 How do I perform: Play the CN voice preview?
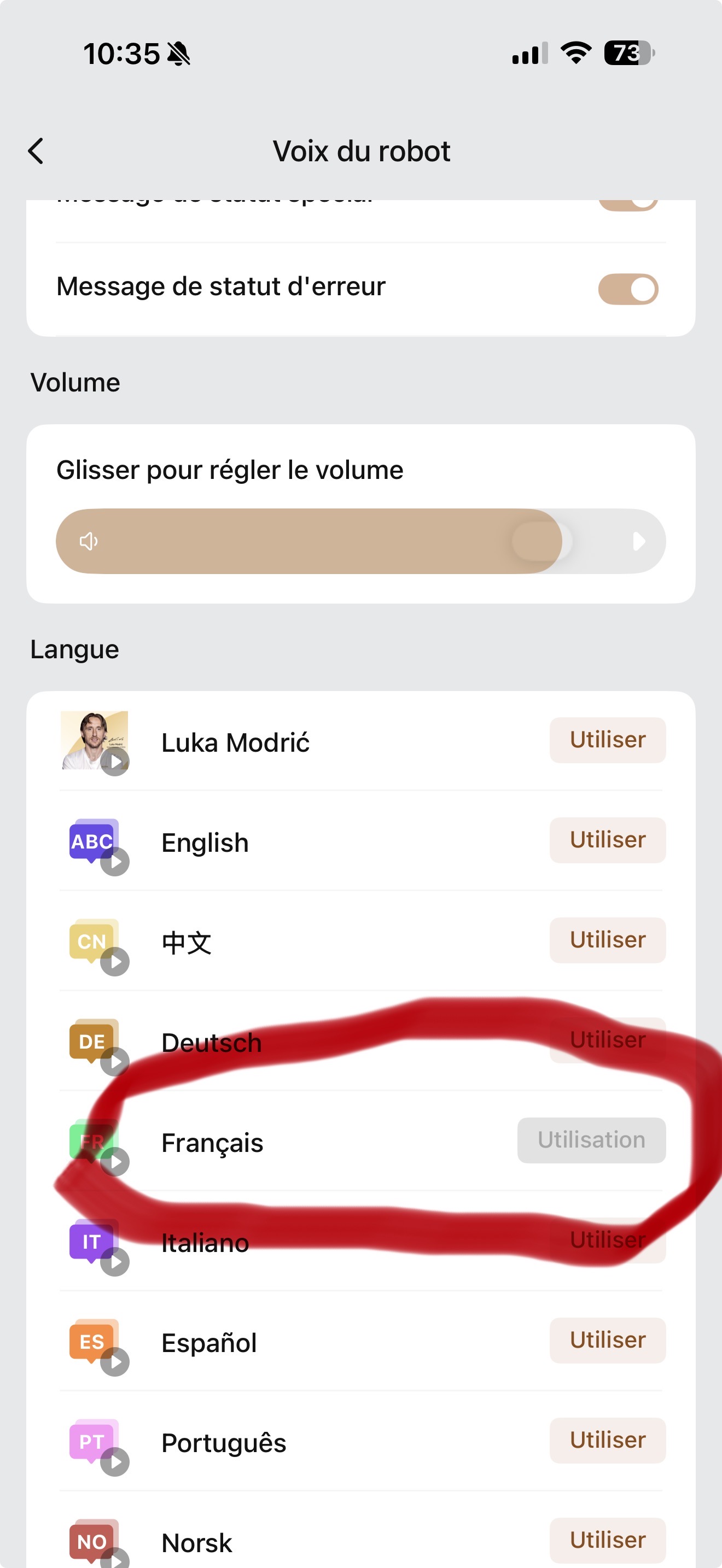pyautogui.click(x=115, y=962)
